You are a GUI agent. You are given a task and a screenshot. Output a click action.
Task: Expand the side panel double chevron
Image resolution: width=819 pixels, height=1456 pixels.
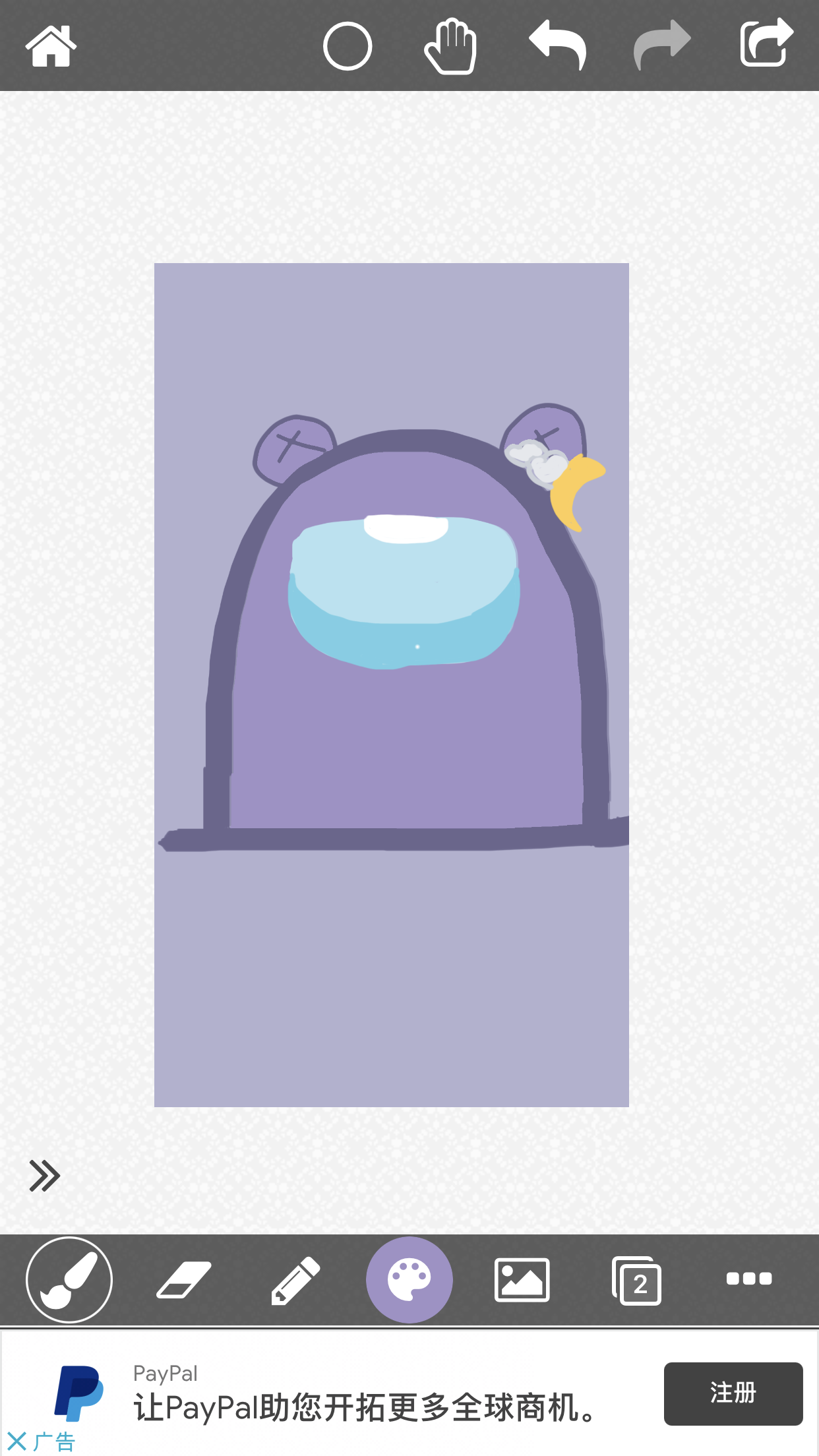pos(44,1176)
